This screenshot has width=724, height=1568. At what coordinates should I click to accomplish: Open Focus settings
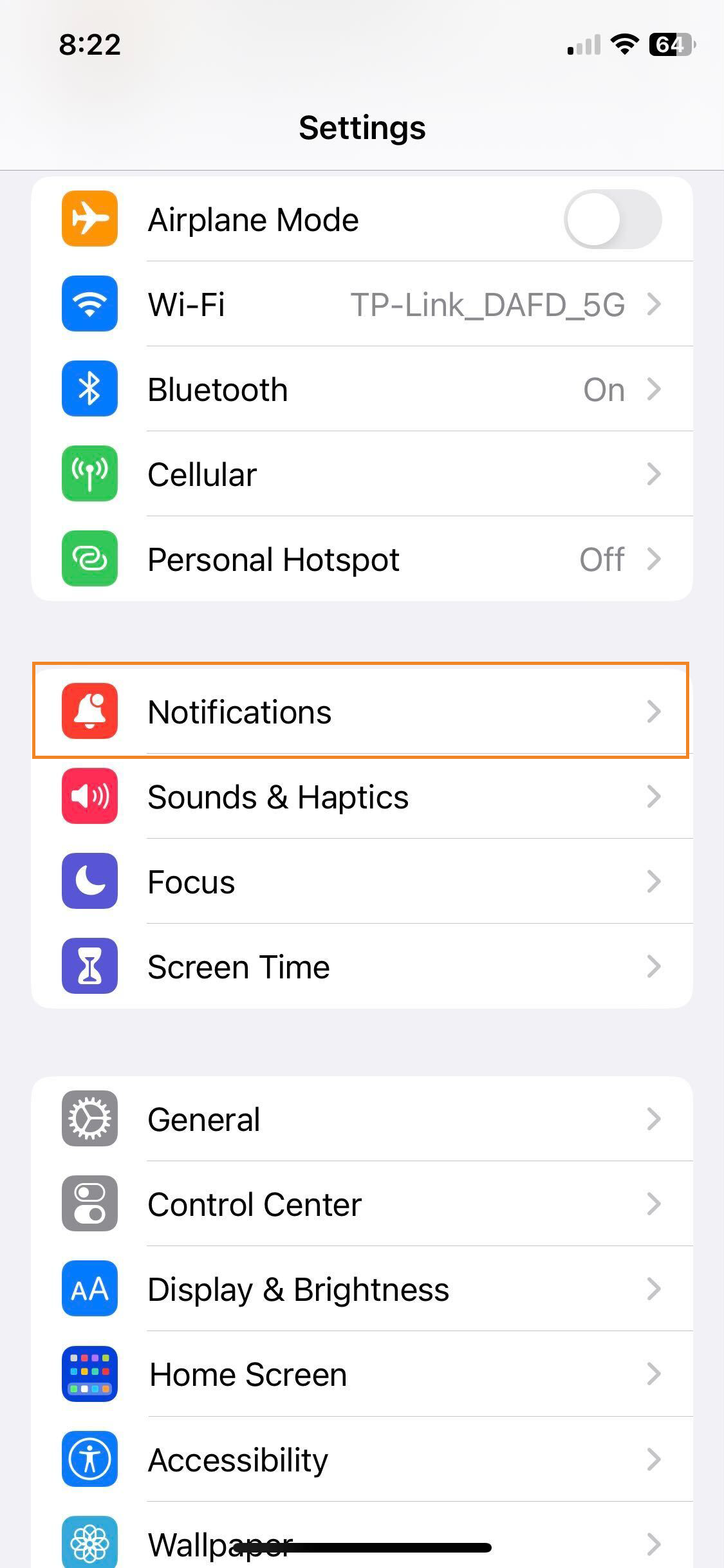coord(362,882)
